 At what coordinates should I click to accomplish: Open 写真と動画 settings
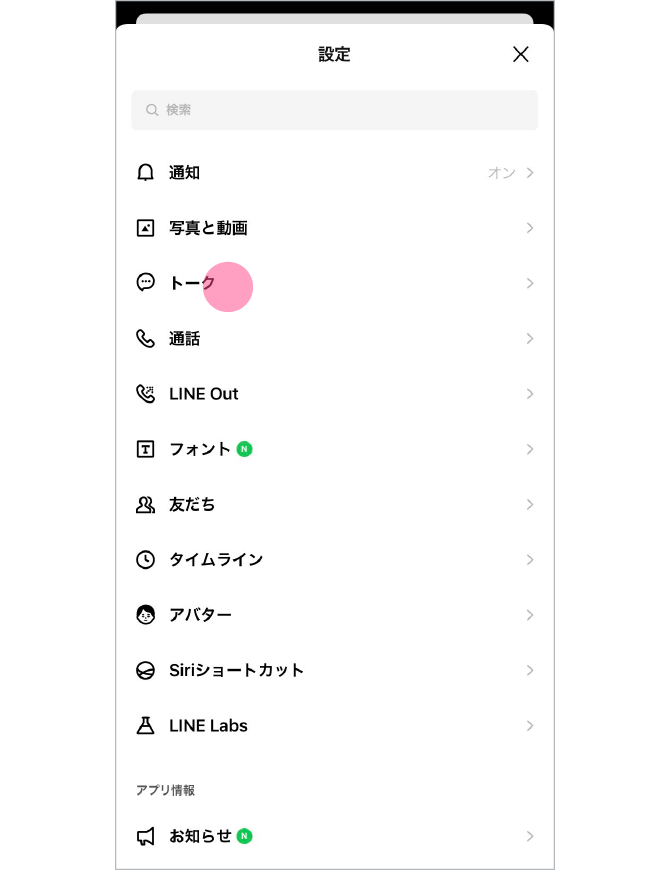pyautogui.click(x=334, y=228)
